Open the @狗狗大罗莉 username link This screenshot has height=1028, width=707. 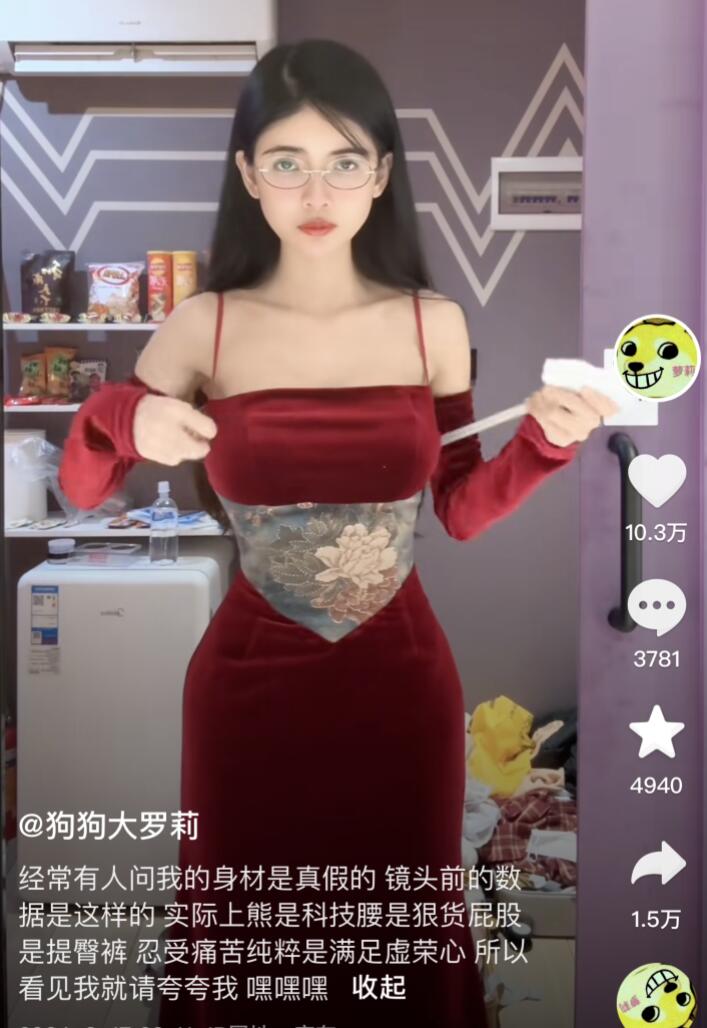click(x=108, y=826)
